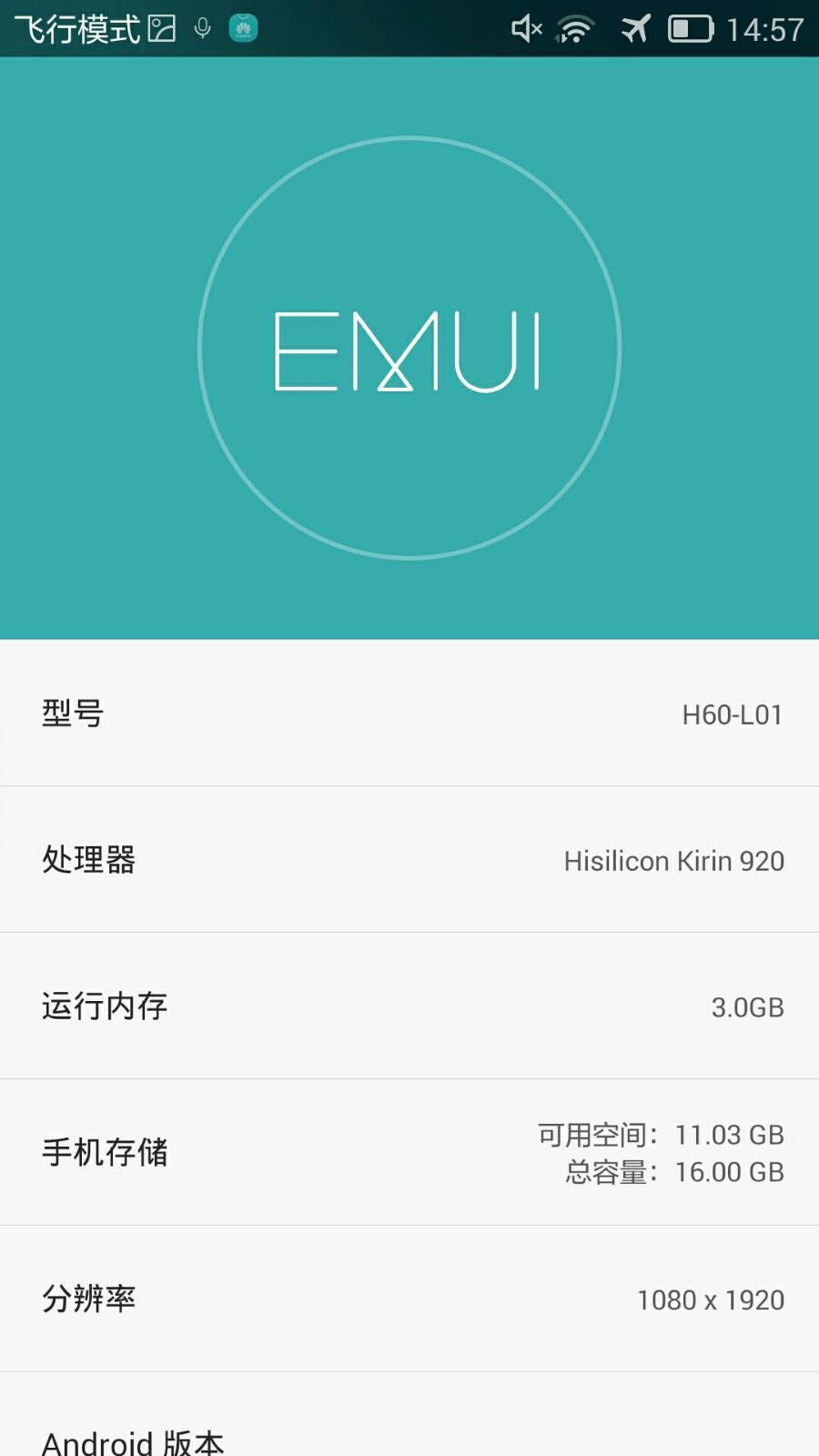
Task: Select the 处理器 Hisilicon Kirin 920 row
Action: [409, 860]
